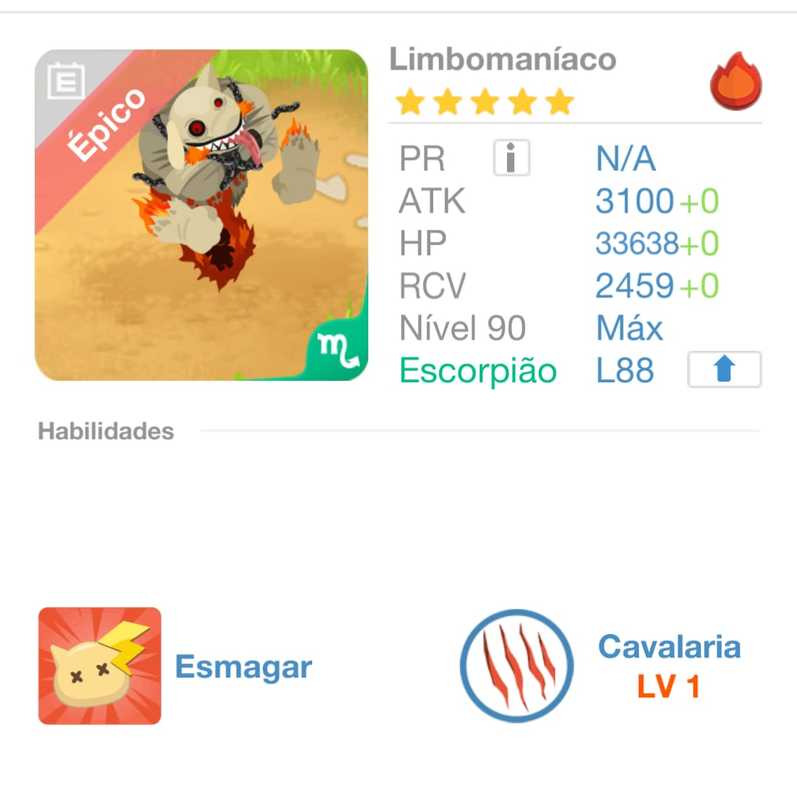797x800 pixels.
Task: Tap the PR info icon
Action: [511, 158]
